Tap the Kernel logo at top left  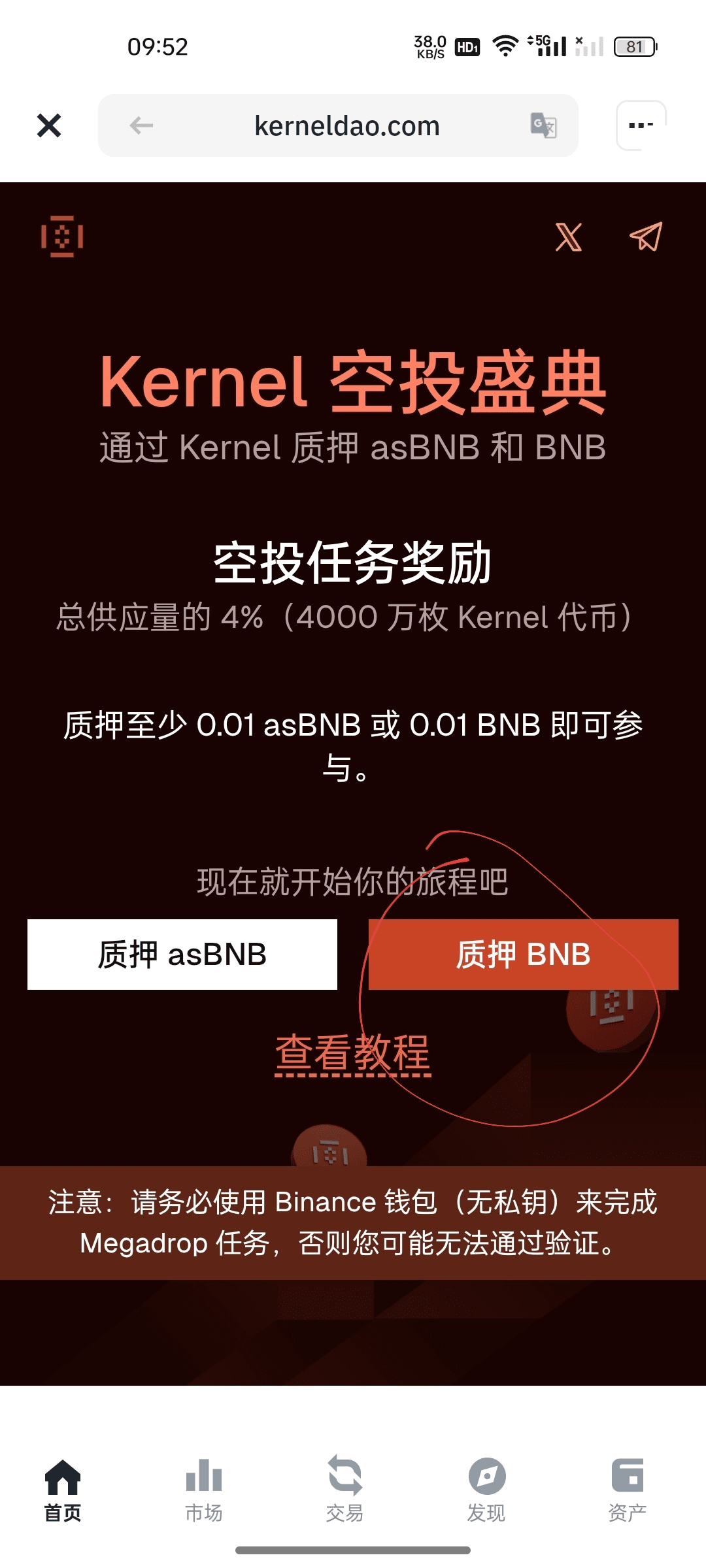coord(62,237)
